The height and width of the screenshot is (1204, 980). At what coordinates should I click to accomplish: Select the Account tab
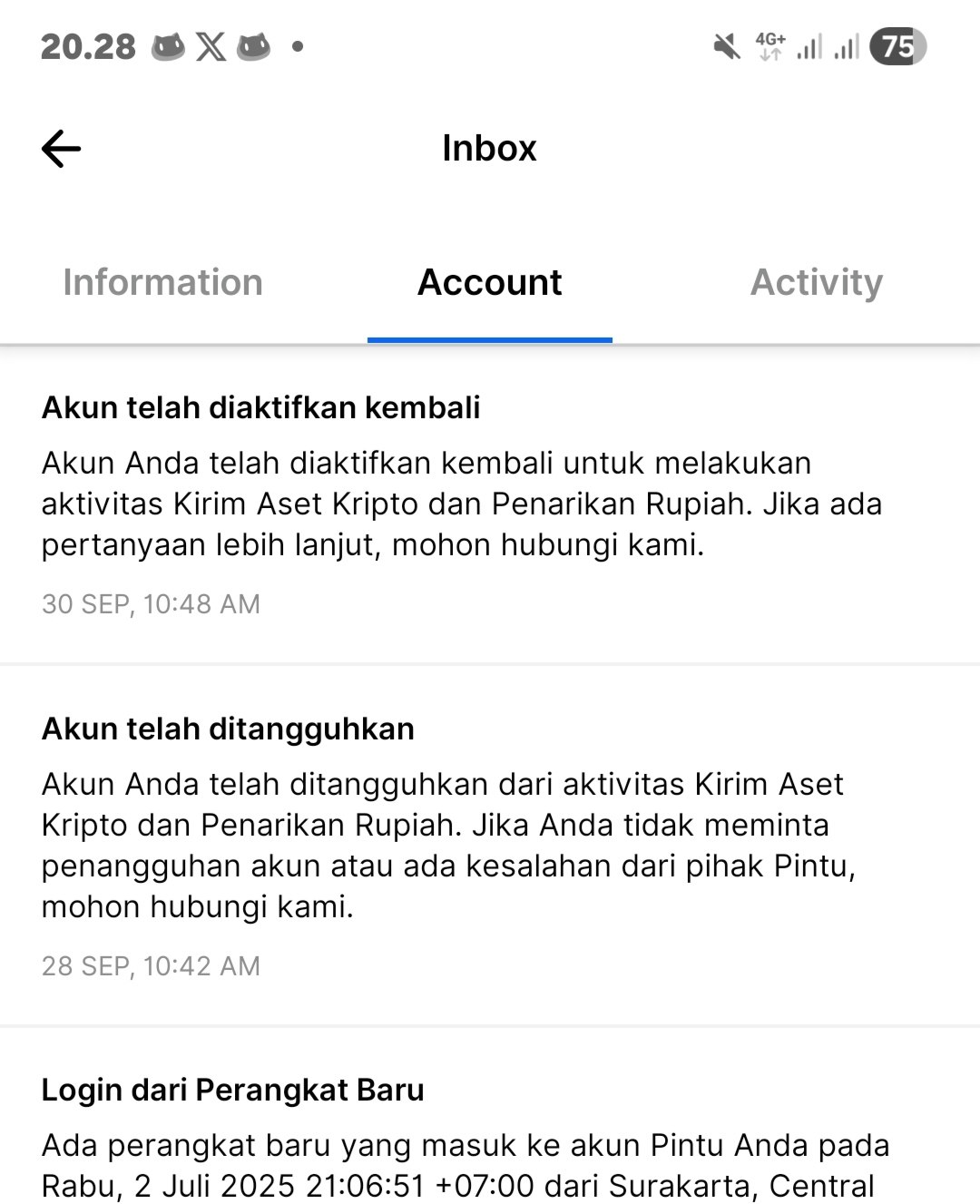[488, 282]
